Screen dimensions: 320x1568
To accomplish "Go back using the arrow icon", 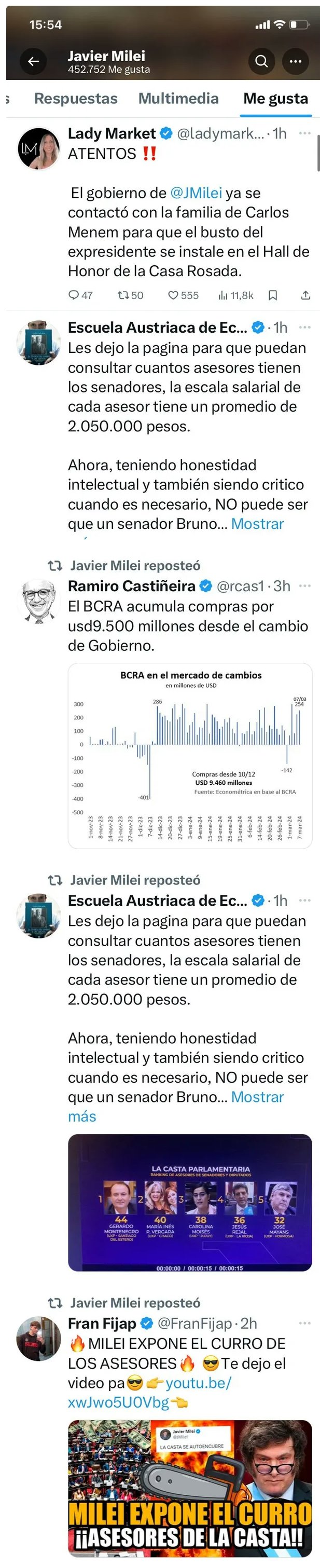I will click(x=34, y=61).
